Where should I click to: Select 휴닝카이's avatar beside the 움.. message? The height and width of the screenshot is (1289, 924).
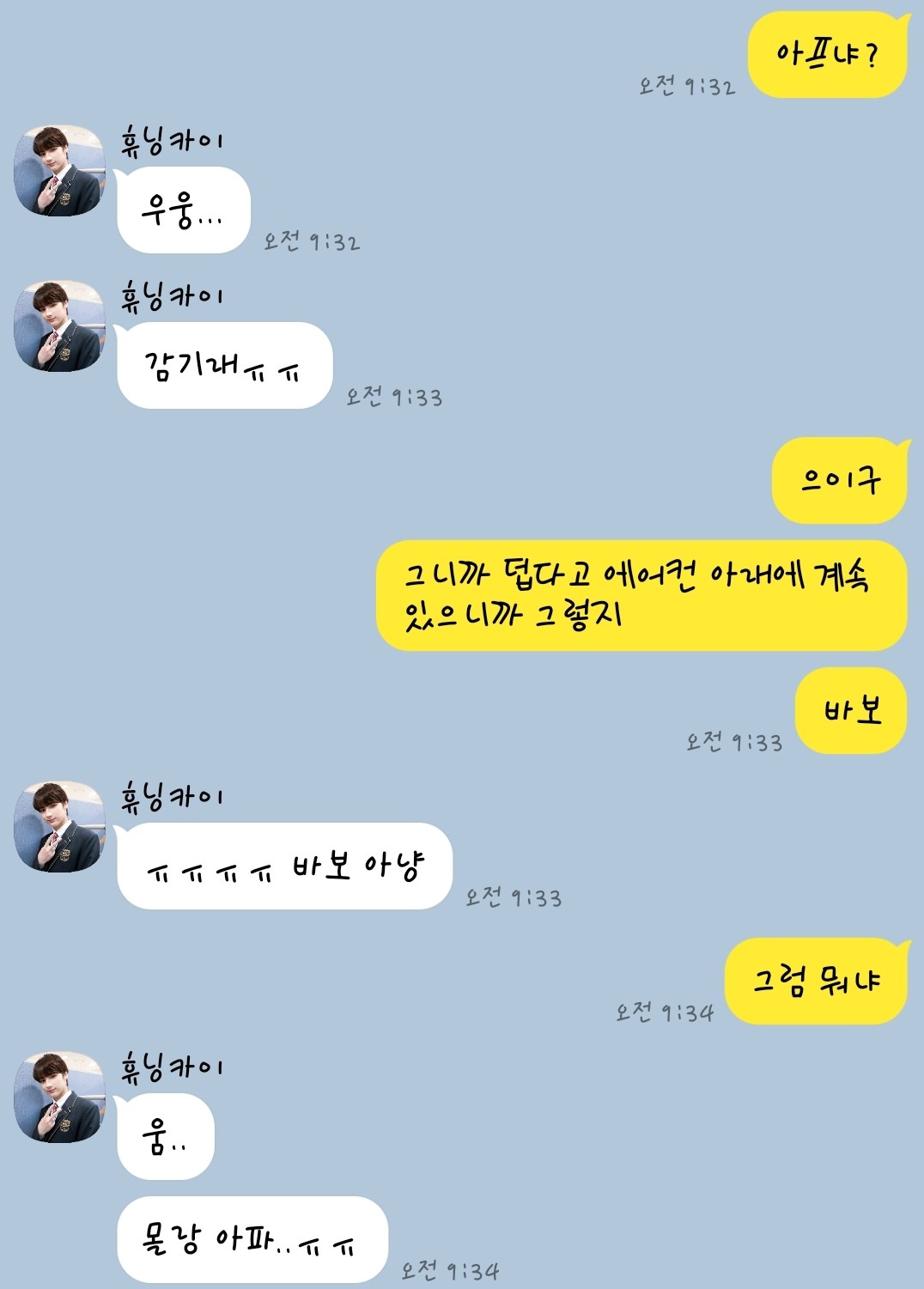coord(59,1097)
